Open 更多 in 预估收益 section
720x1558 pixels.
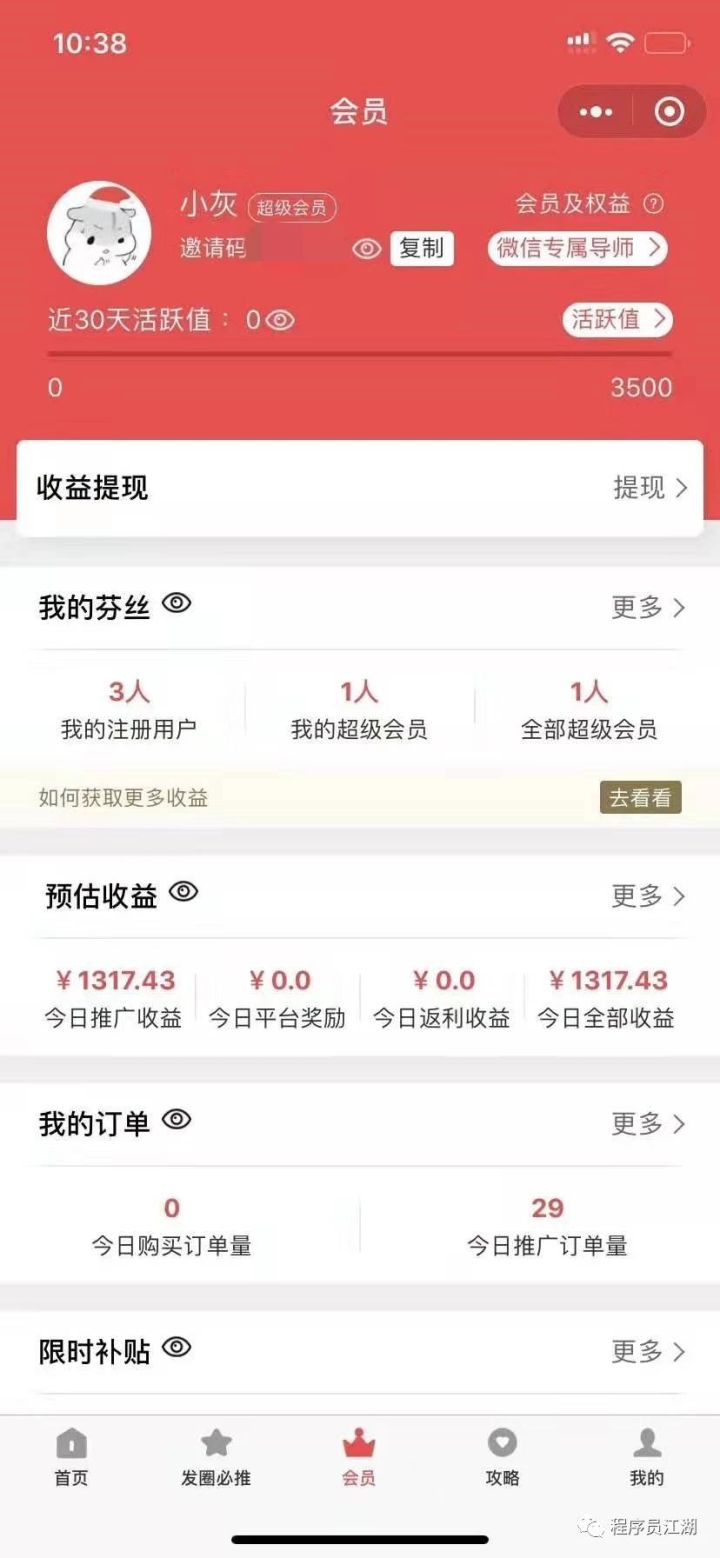(648, 896)
